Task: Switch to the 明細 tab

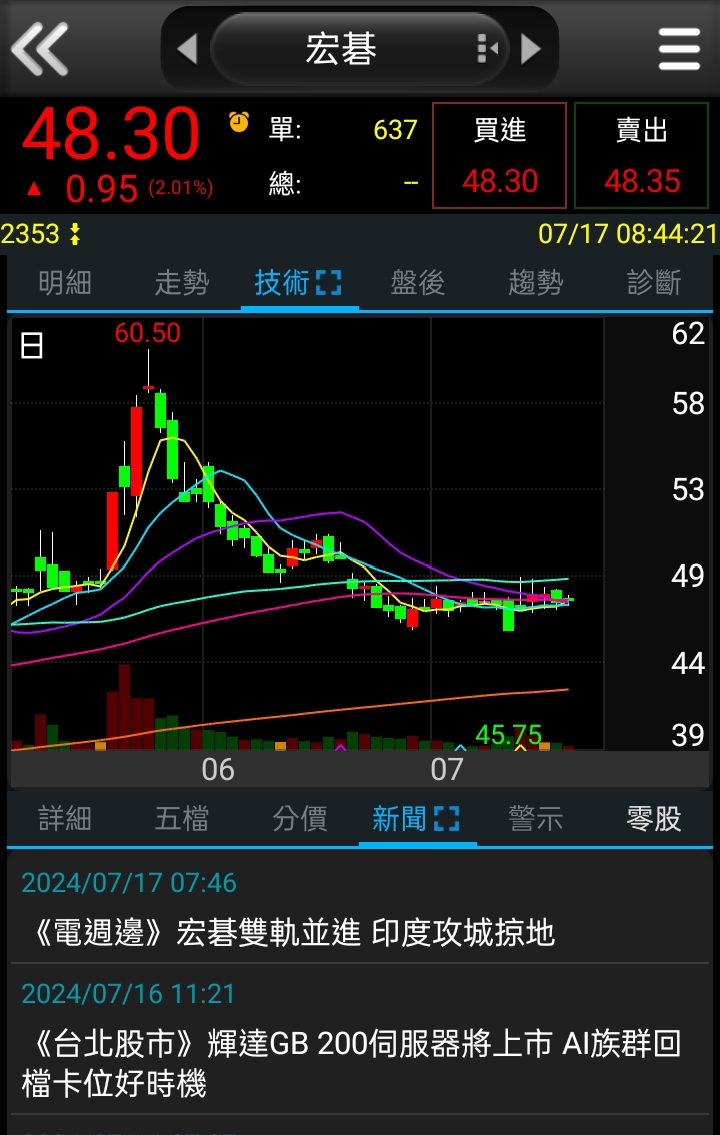Action: [65, 283]
